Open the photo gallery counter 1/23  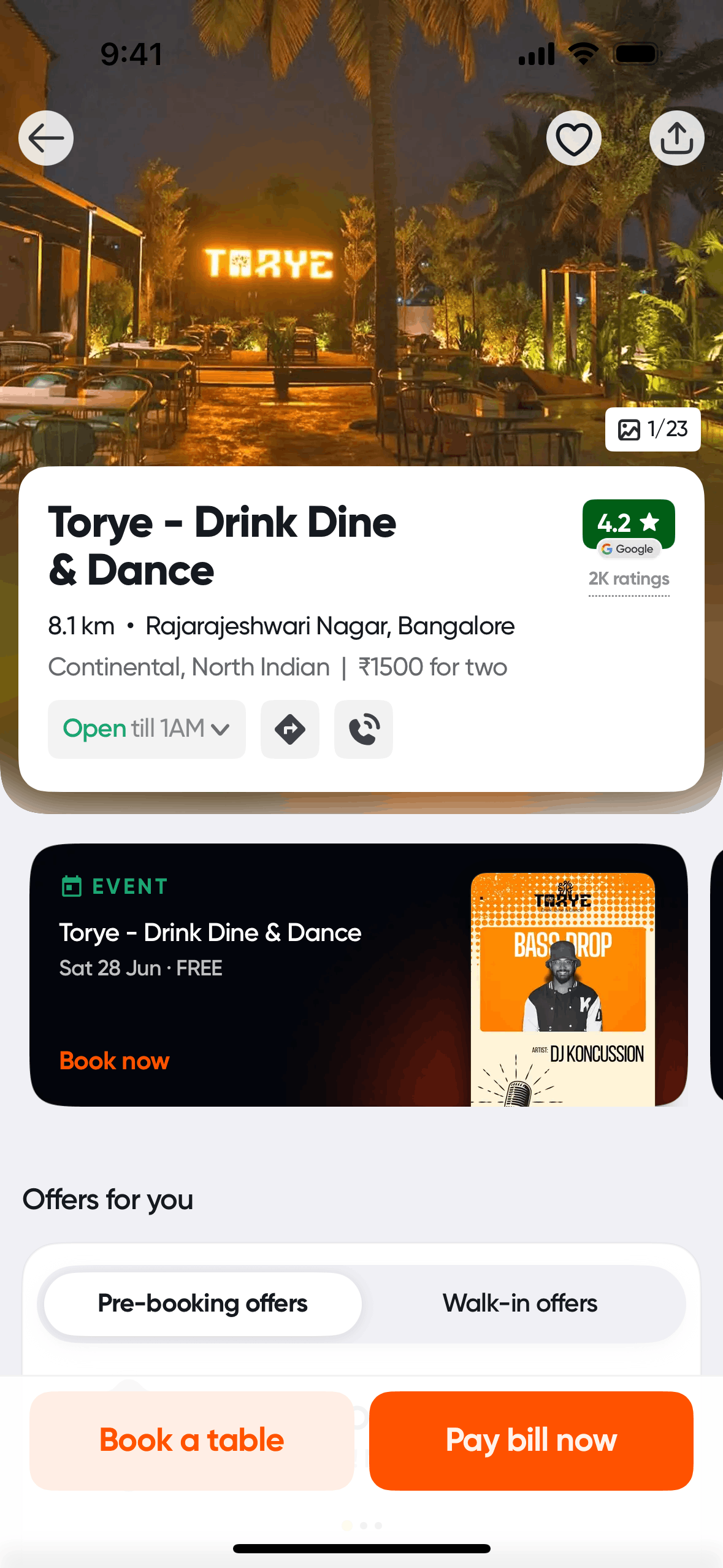tap(652, 429)
